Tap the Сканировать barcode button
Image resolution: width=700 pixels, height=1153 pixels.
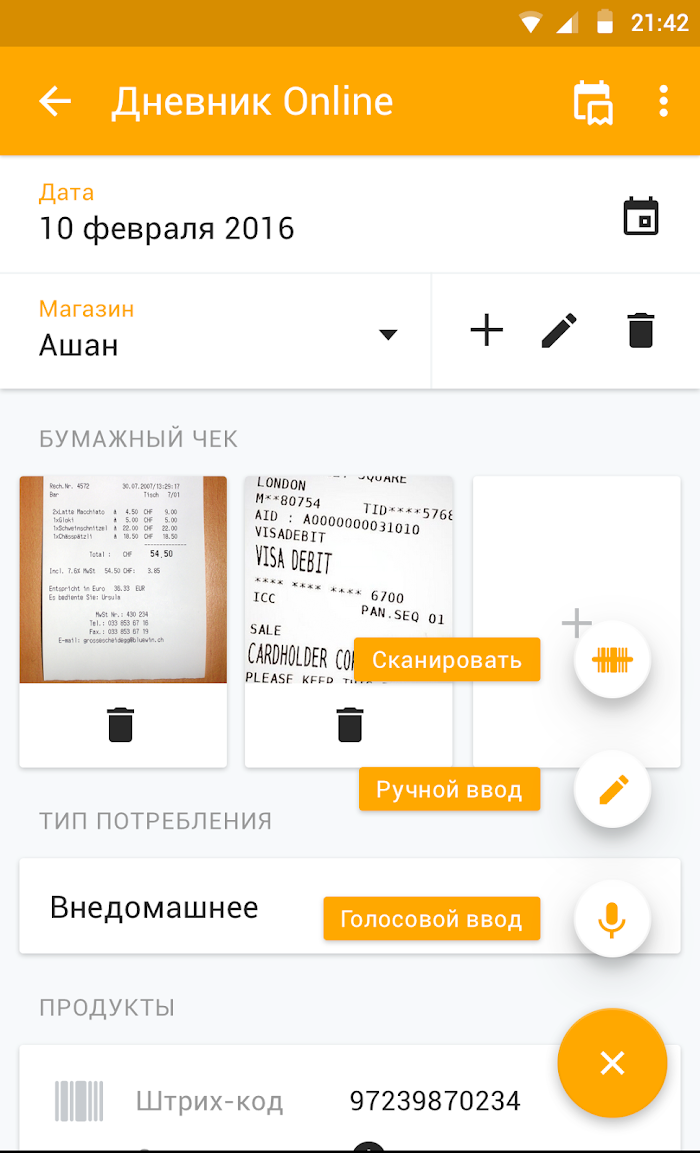tap(612, 660)
